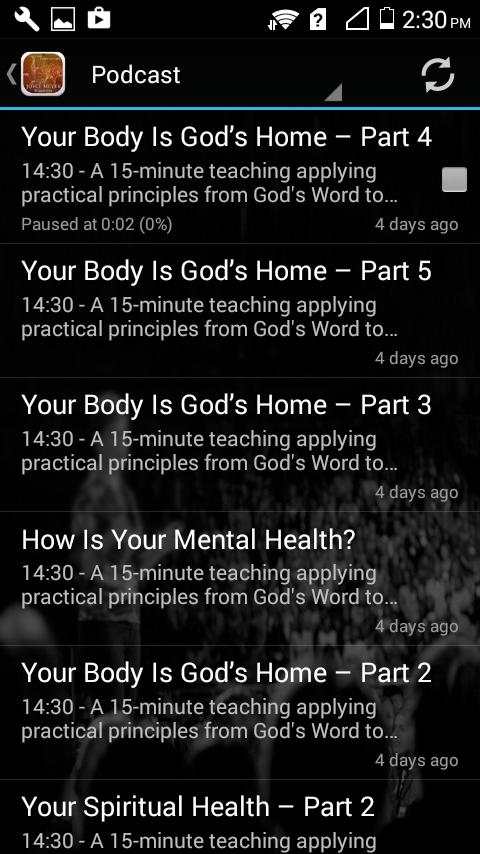Open How Is Your Mental Health episode

240,579
